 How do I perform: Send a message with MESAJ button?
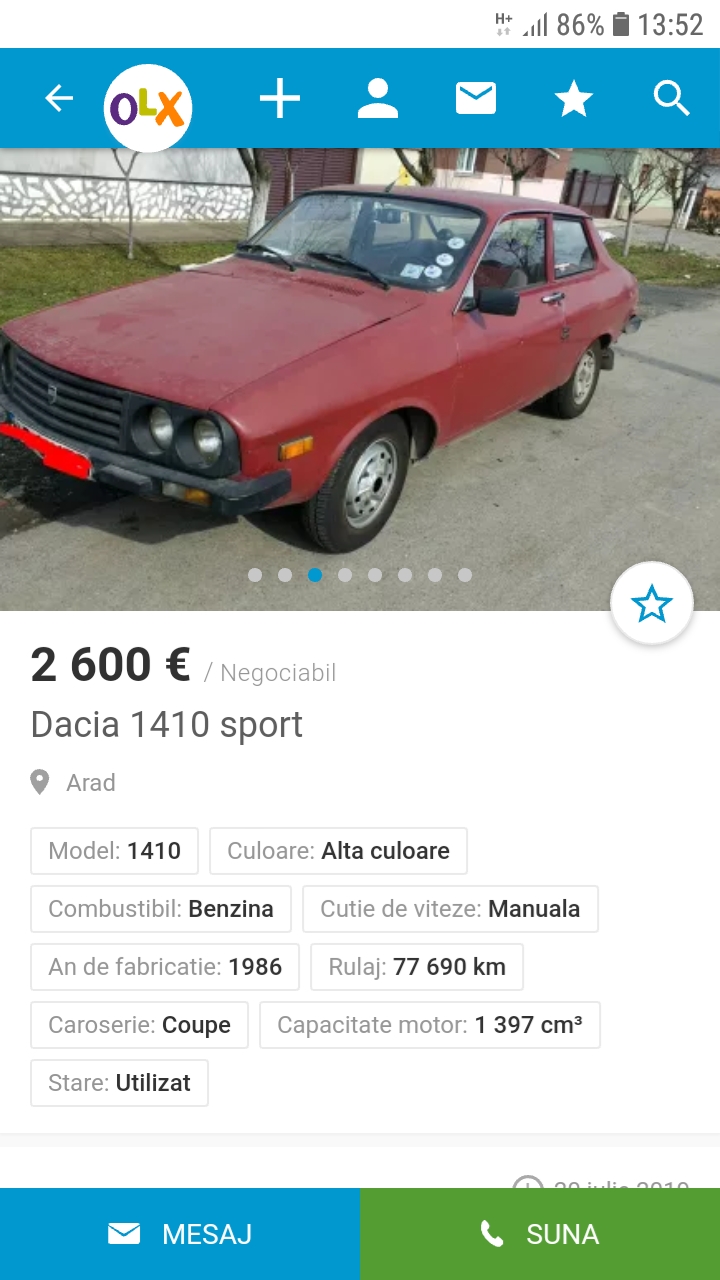pos(180,1234)
